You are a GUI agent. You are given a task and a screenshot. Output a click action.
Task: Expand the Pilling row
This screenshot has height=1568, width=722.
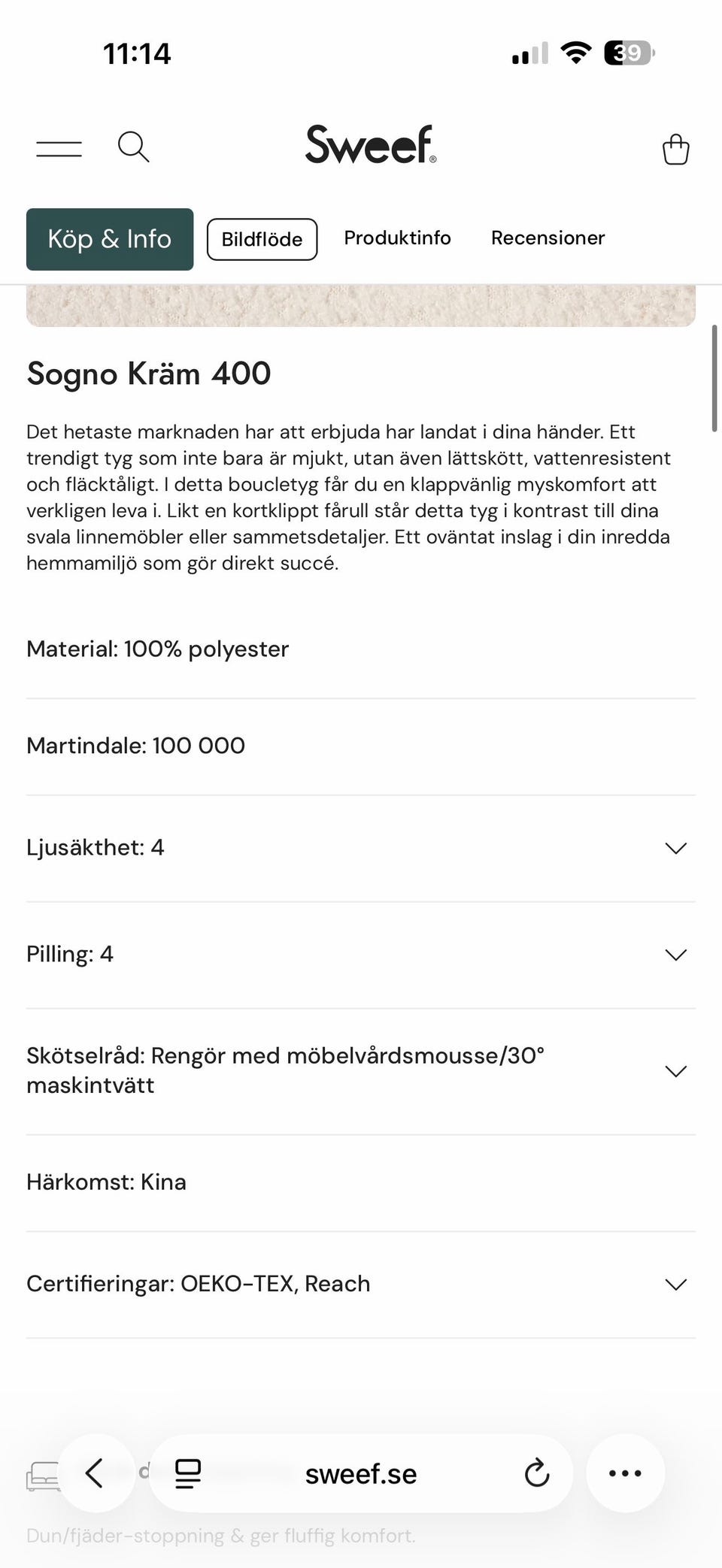(x=361, y=955)
